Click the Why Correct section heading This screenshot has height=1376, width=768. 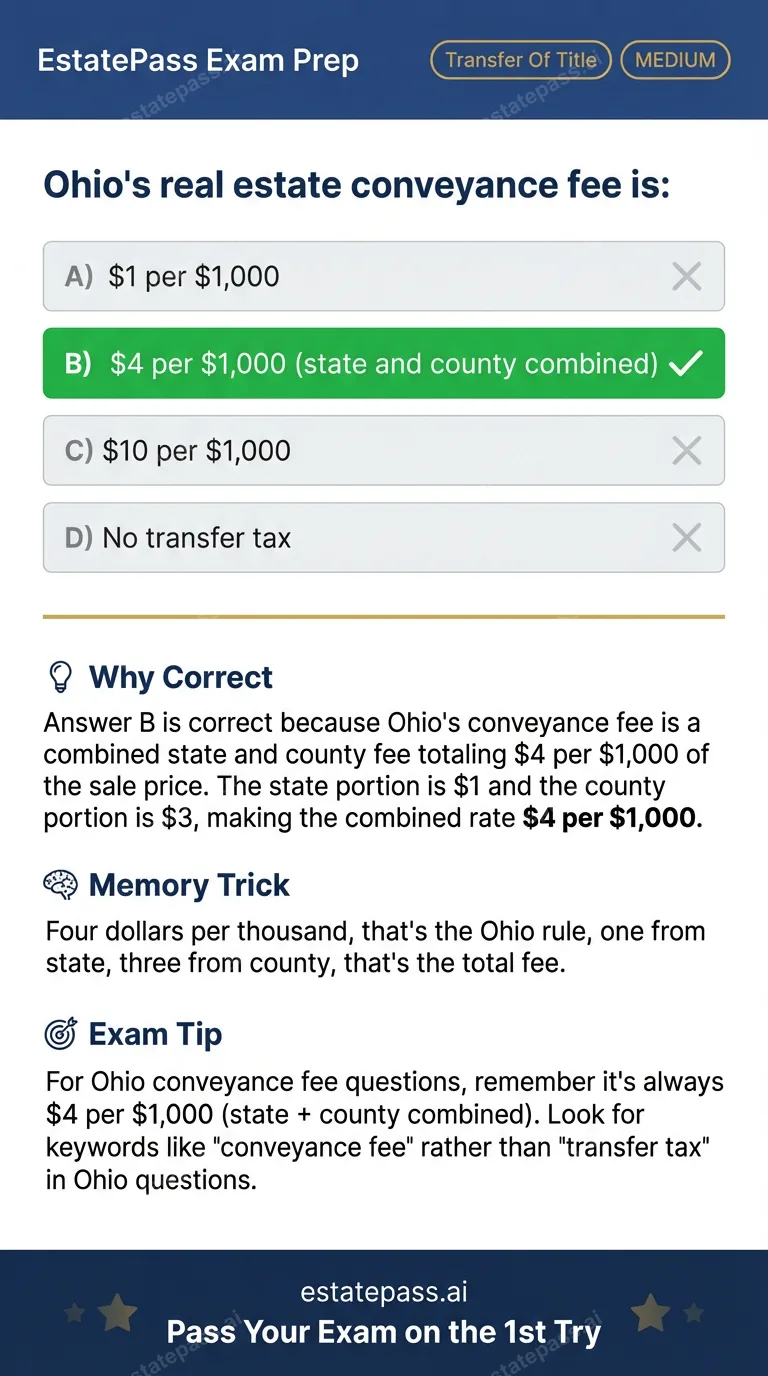tap(180, 677)
